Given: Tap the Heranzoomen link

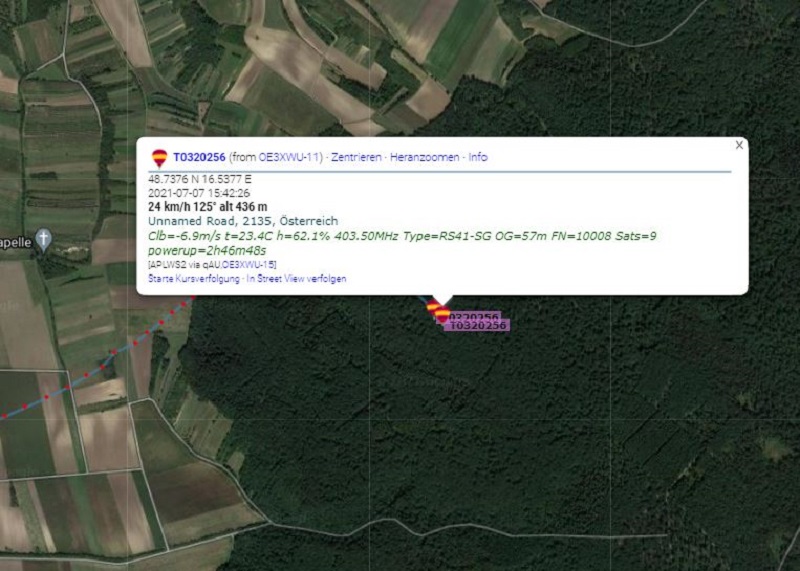Looking at the screenshot, I should (x=424, y=157).
